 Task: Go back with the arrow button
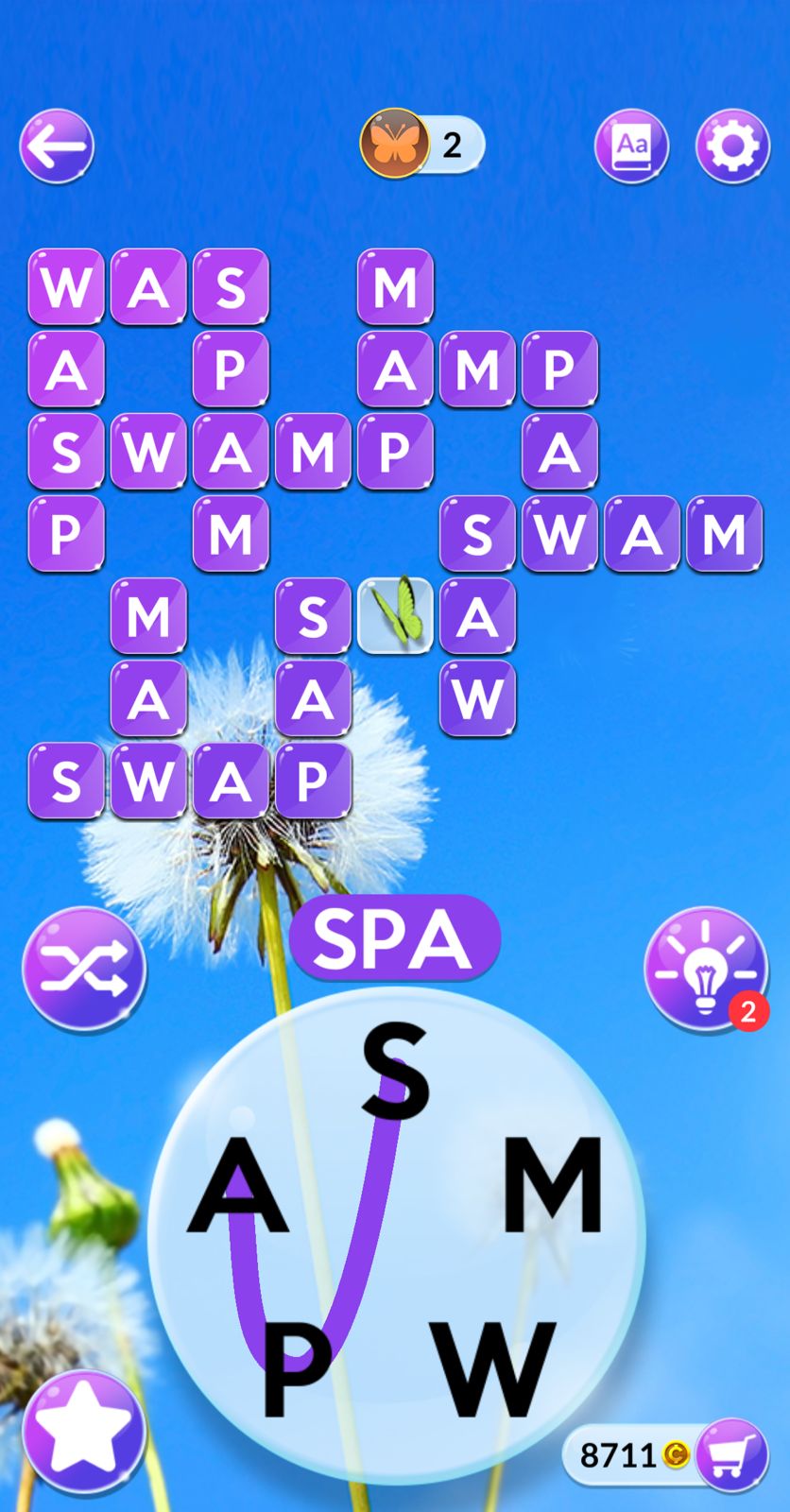click(56, 145)
